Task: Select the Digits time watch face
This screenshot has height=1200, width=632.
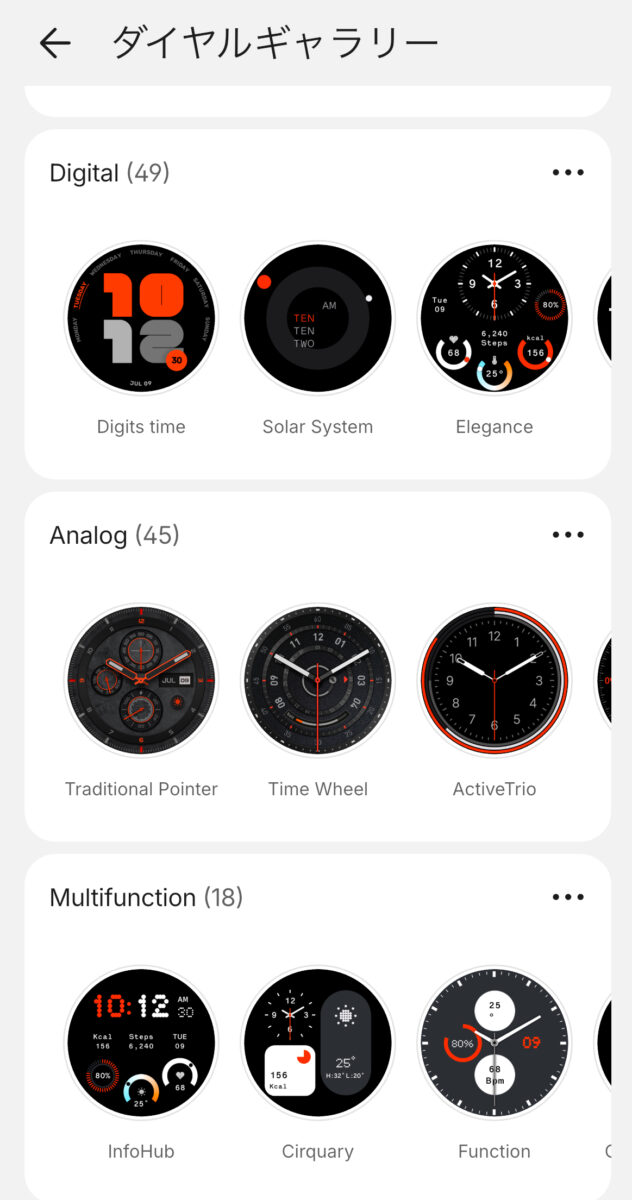Action: tap(141, 319)
